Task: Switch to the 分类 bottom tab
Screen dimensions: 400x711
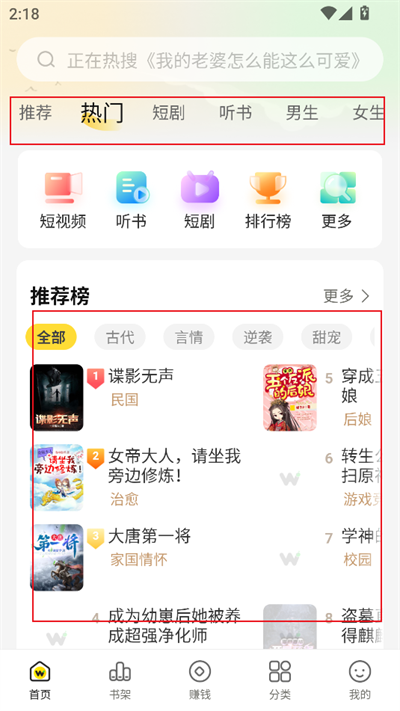Action: (280, 680)
